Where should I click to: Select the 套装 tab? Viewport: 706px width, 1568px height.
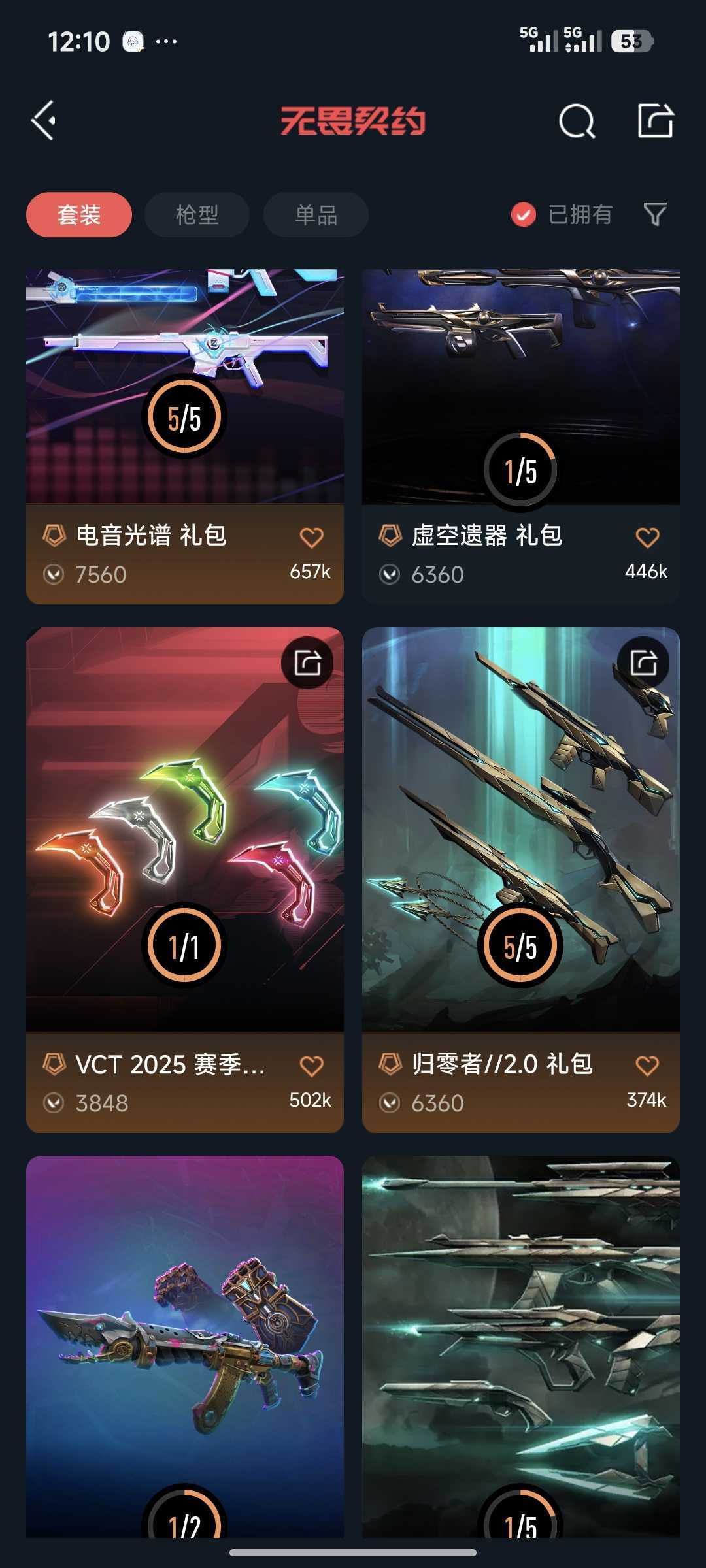click(79, 215)
